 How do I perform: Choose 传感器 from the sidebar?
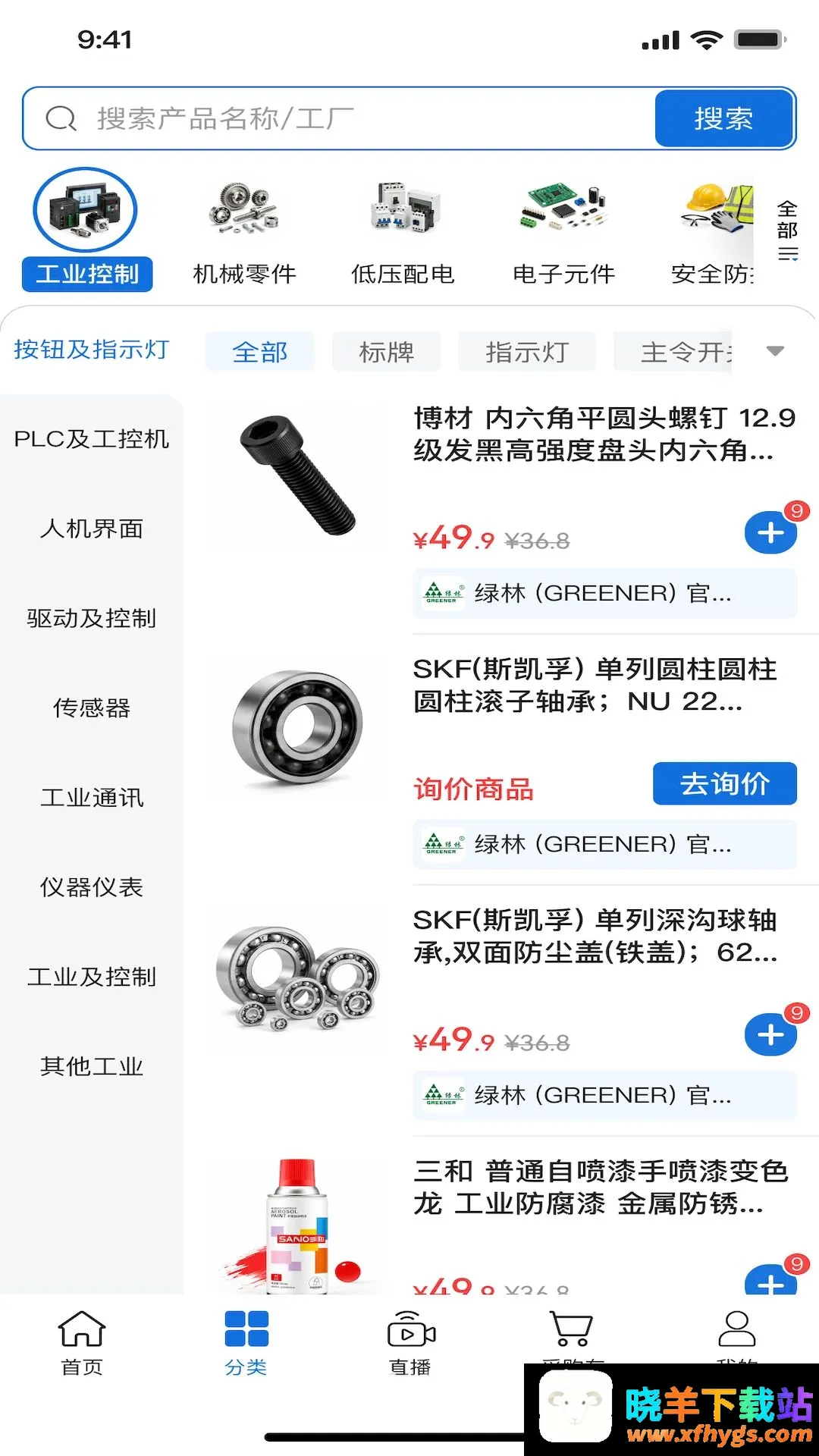pos(92,708)
